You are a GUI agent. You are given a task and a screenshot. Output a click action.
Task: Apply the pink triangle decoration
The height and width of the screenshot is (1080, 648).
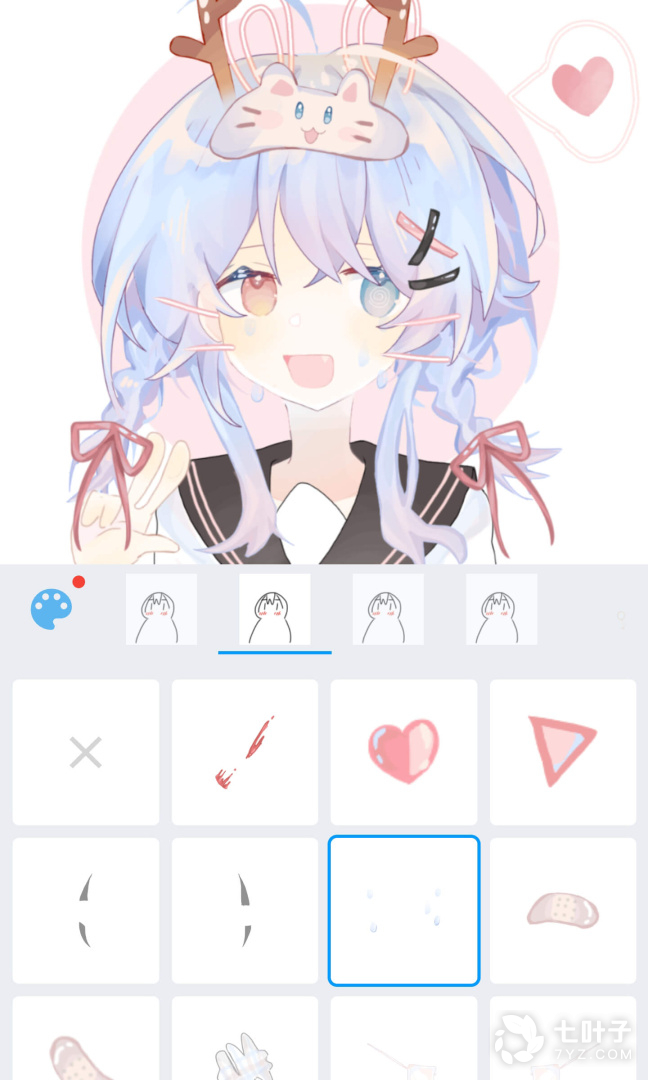pyautogui.click(x=563, y=752)
